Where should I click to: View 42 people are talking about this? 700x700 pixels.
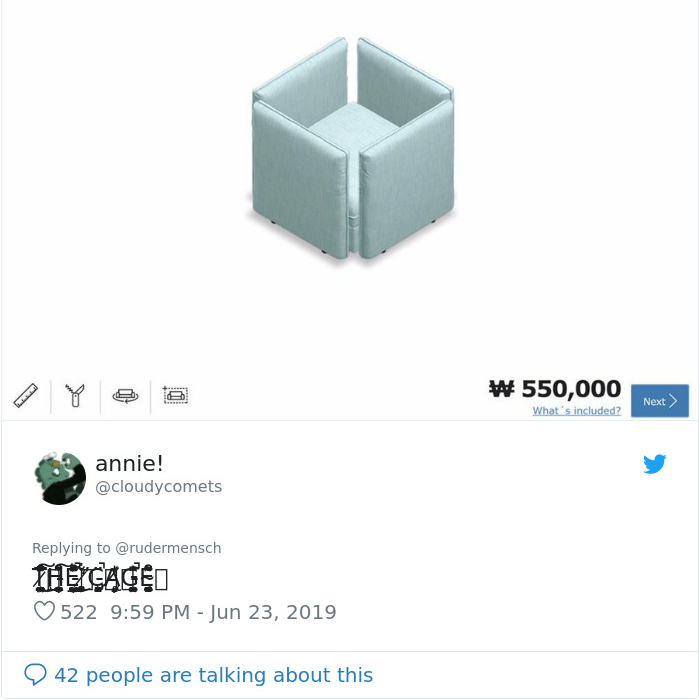click(x=212, y=675)
